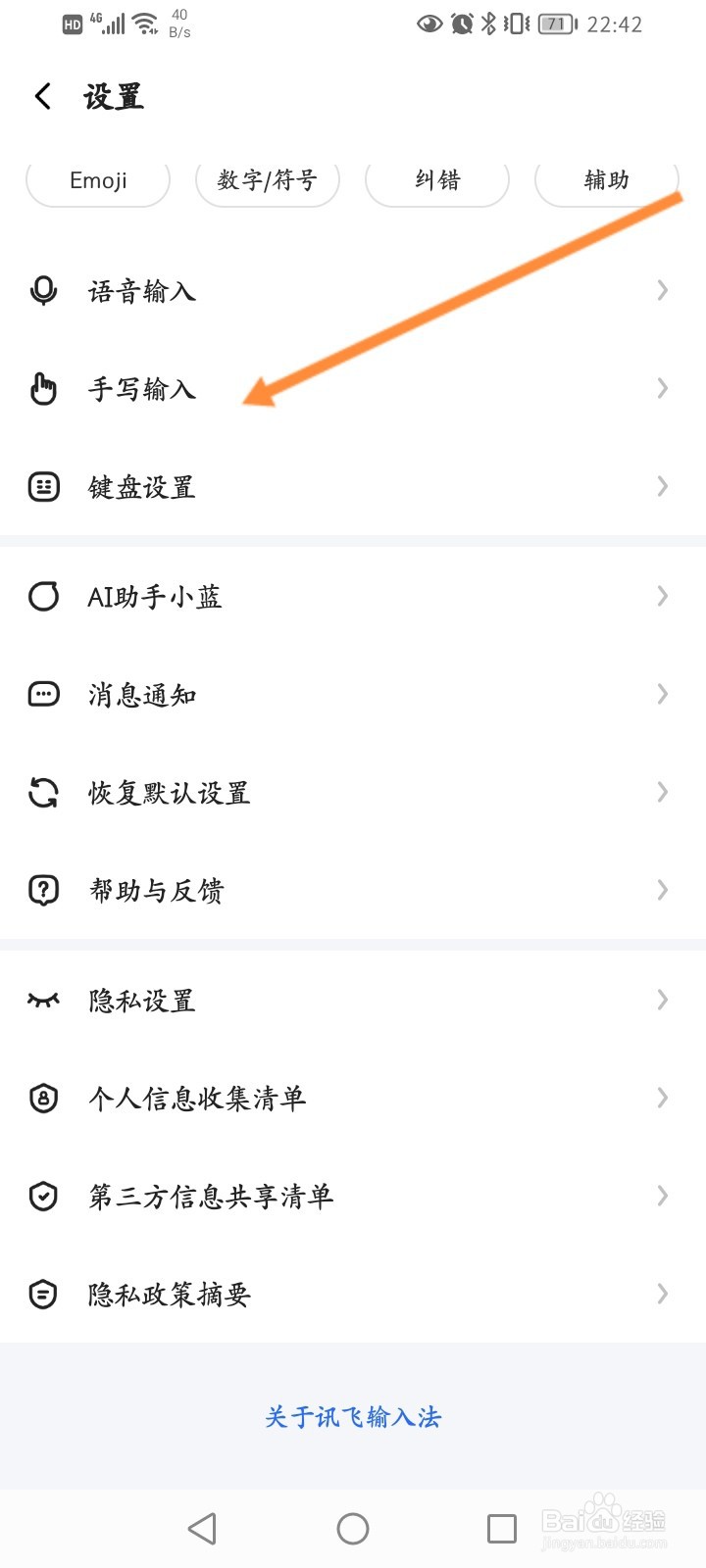
Task: Click the 帮助与反馈 question mark icon
Action: pos(43,890)
